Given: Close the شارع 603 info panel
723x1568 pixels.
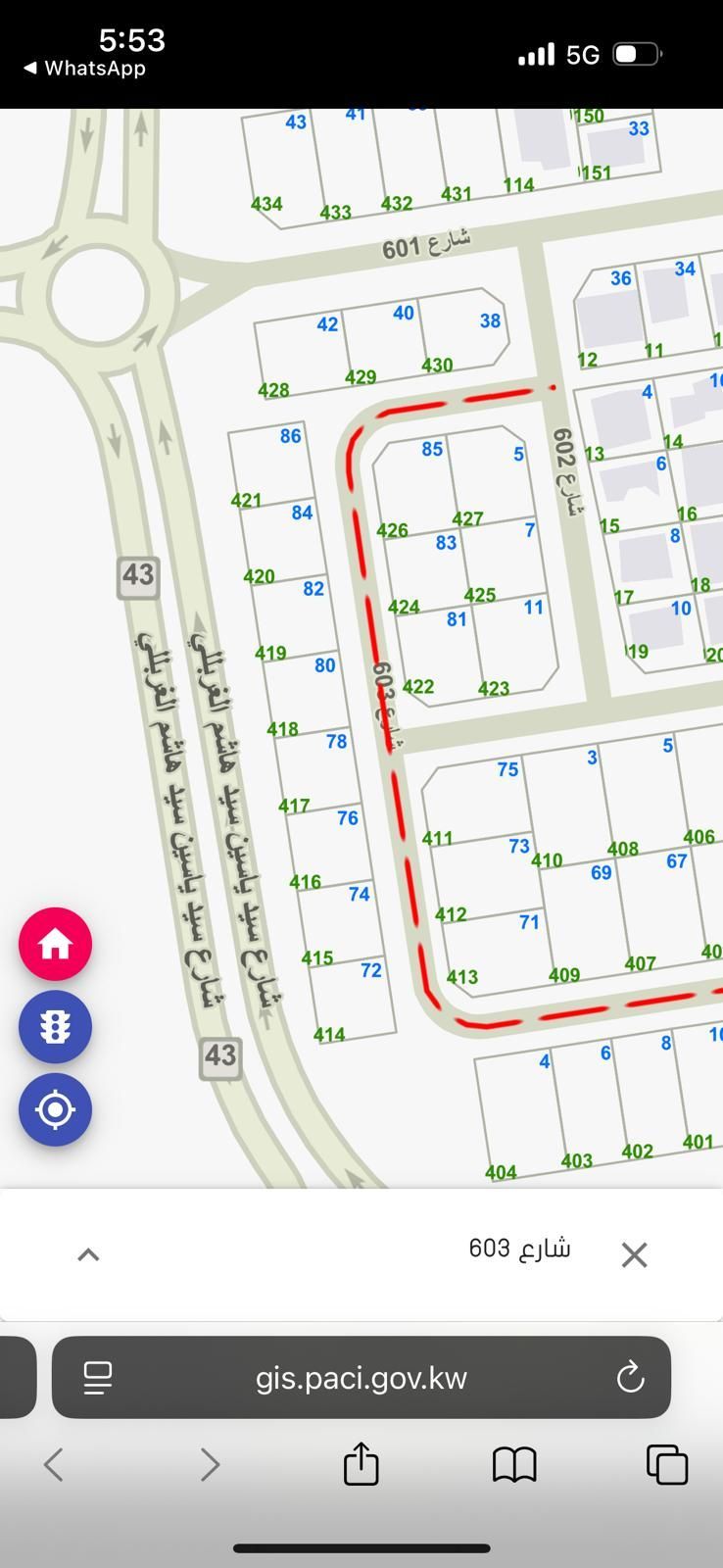Looking at the screenshot, I should (634, 1254).
